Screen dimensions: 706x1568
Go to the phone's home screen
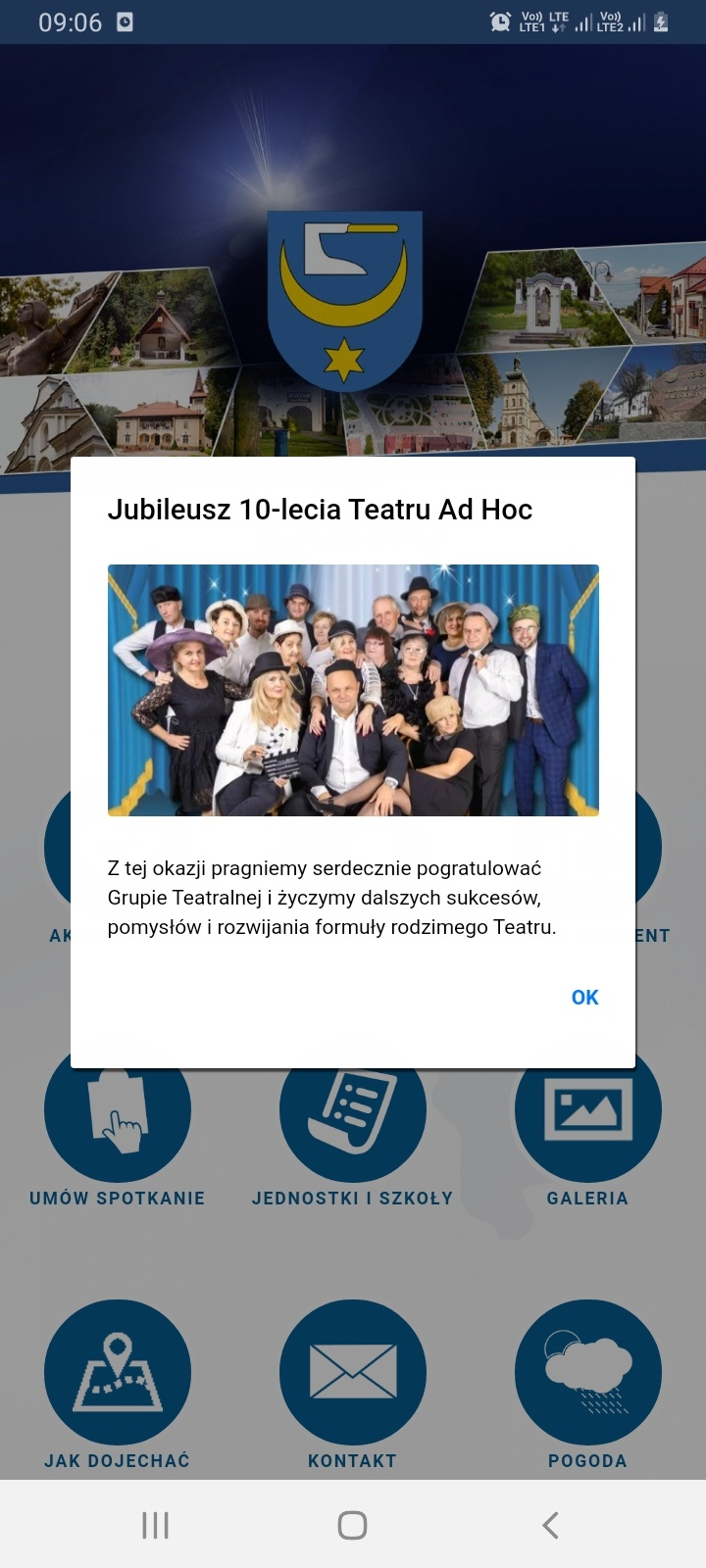point(352,1525)
